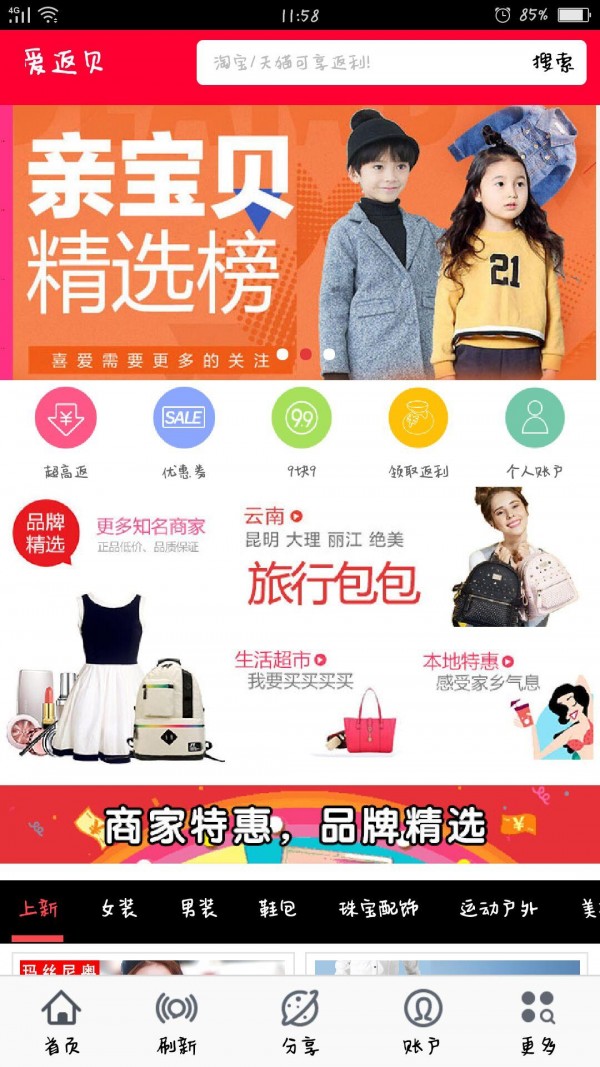Open 品牌精选 更多知名商家 tile
The width and height of the screenshot is (600, 1067).
point(110,630)
